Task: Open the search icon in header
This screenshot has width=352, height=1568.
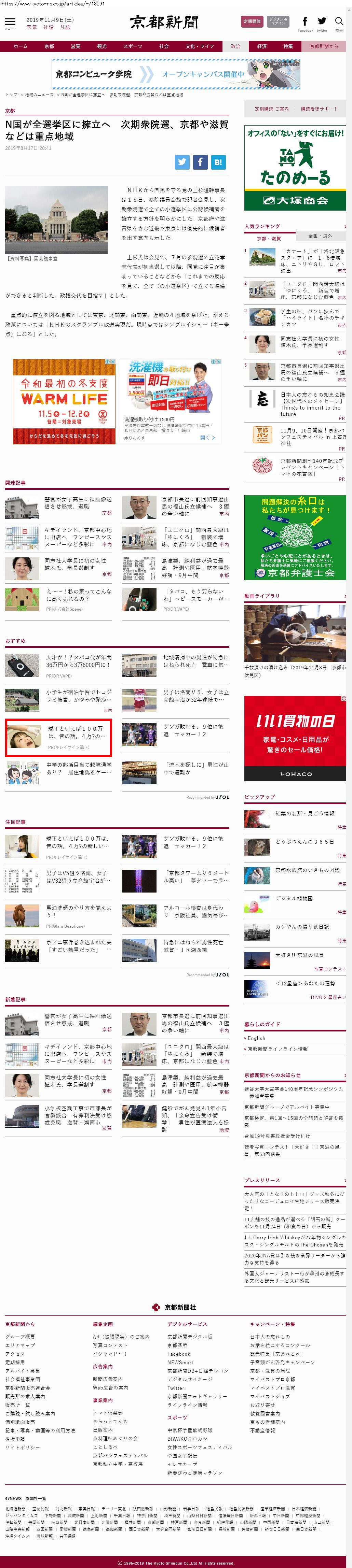Action: point(339,22)
